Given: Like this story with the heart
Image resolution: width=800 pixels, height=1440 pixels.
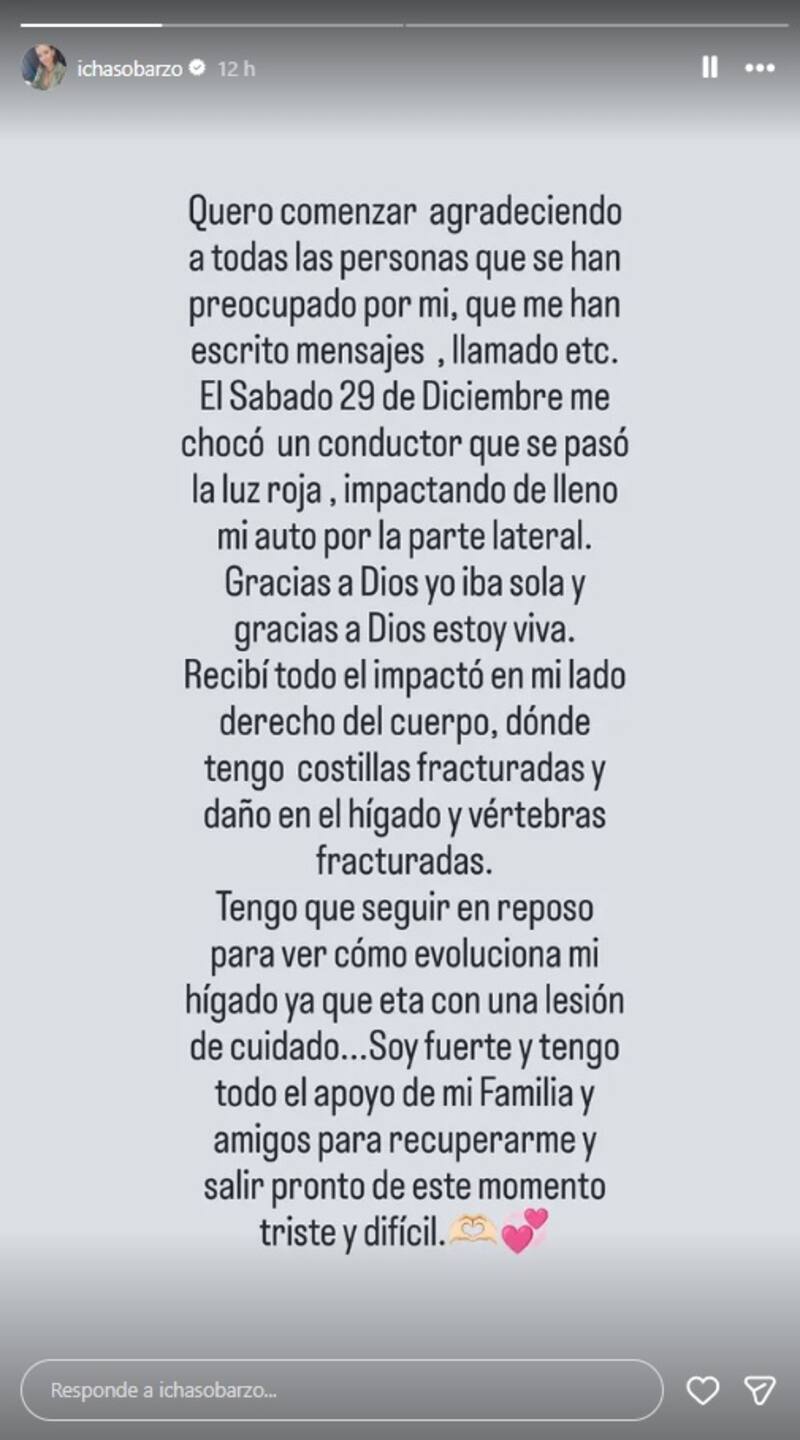Looking at the screenshot, I should click(703, 1390).
